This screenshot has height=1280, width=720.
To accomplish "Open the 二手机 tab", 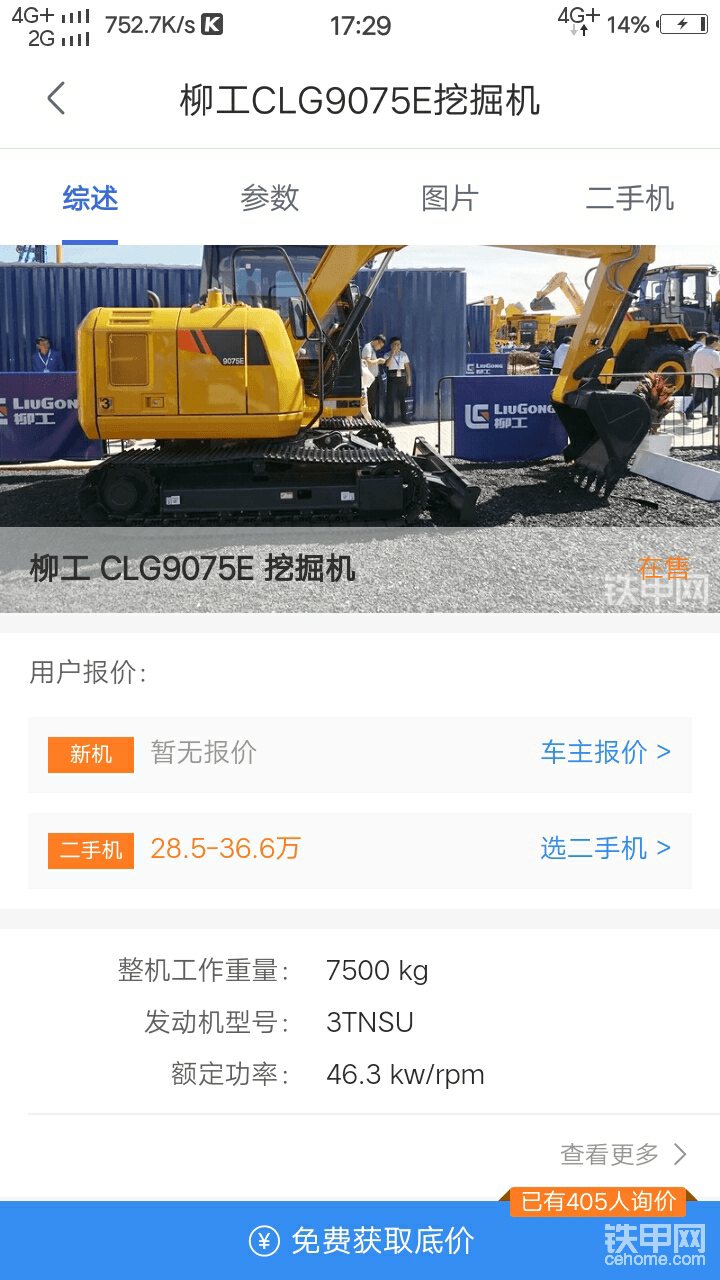I will pyautogui.click(x=630, y=198).
